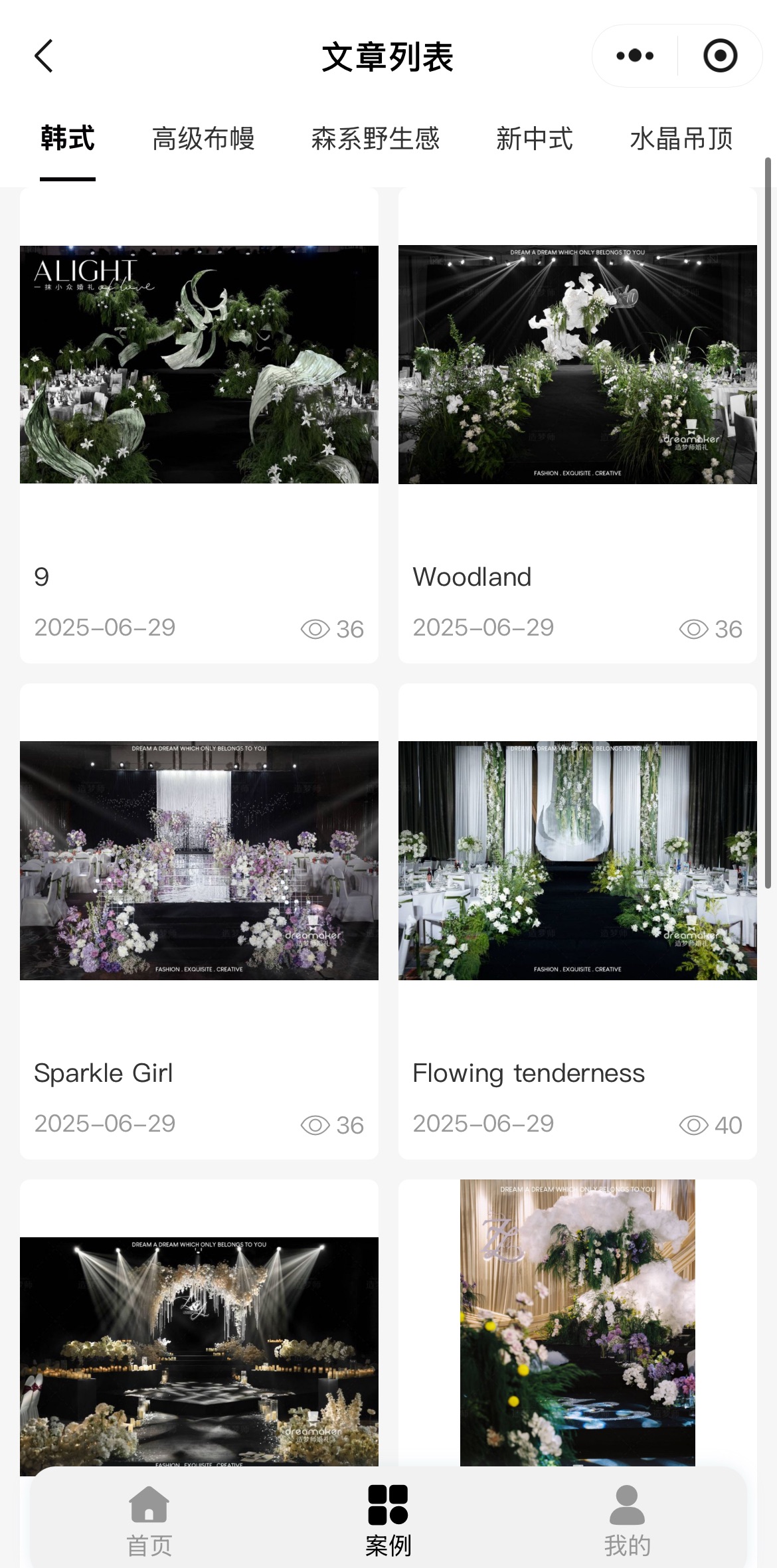Switch to the 高级布幔 tab
The width and height of the screenshot is (777, 1568).
(203, 139)
